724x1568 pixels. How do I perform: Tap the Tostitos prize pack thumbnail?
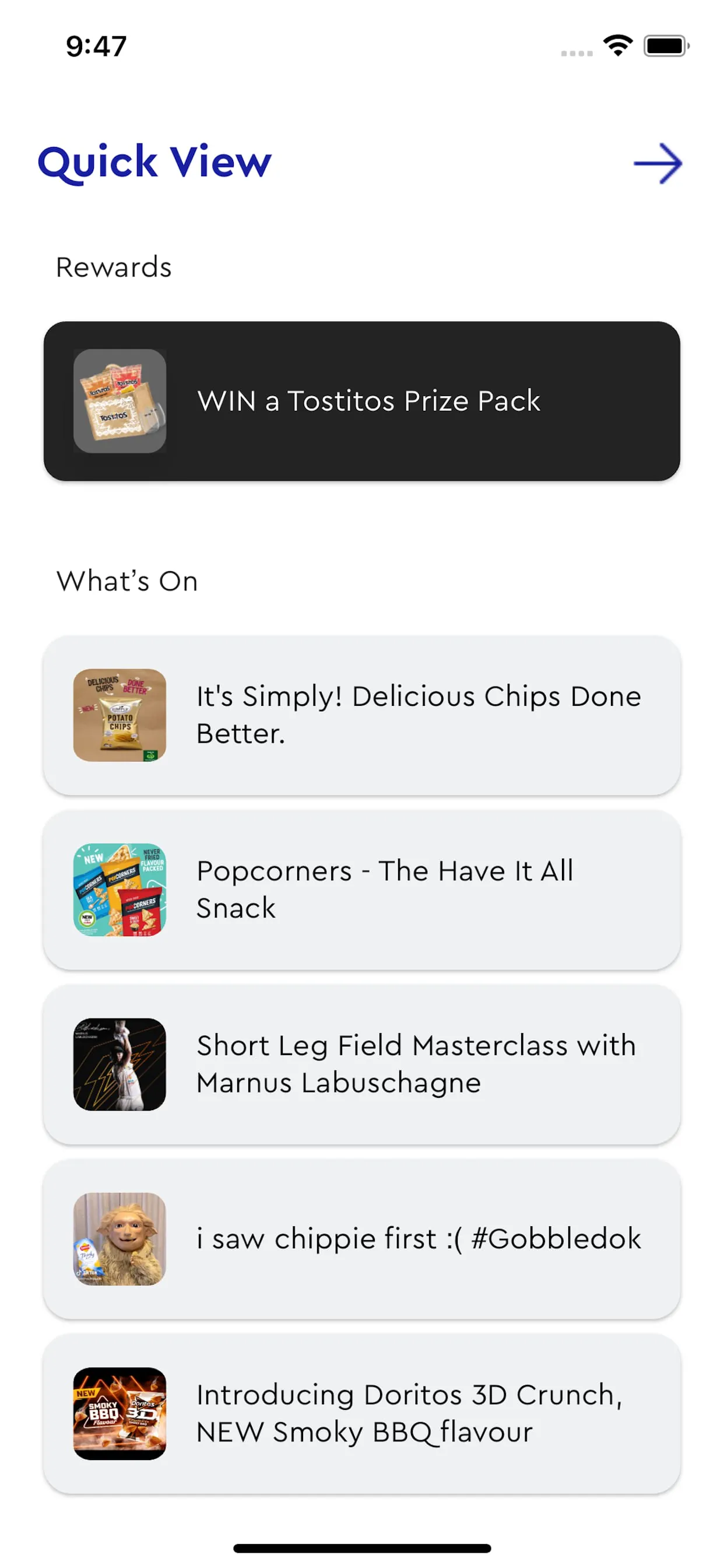coord(120,402)
